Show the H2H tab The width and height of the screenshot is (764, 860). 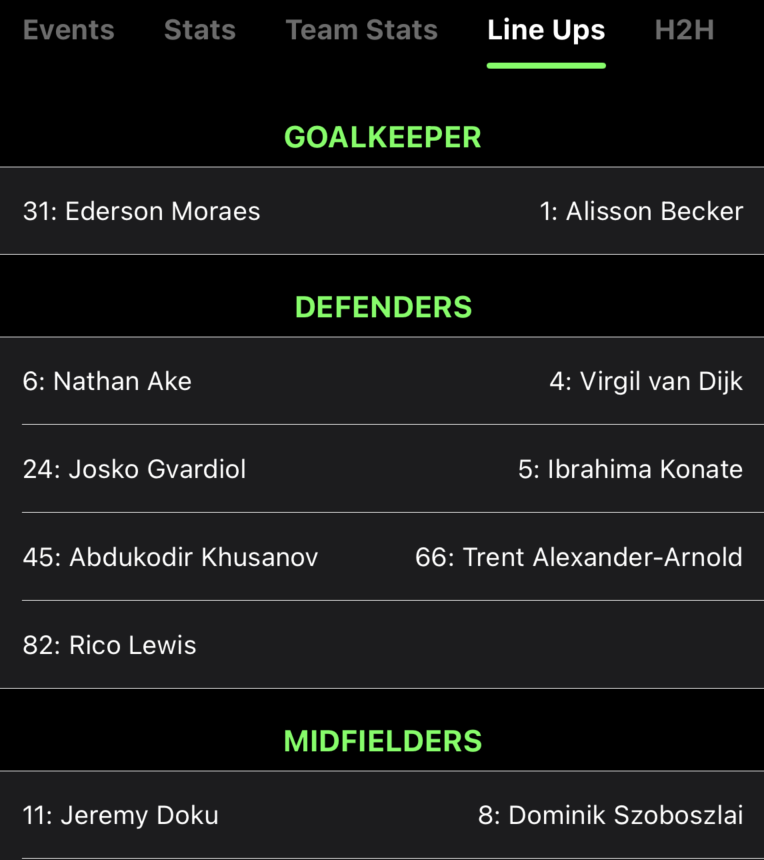pyautogui.click(x=684, y=30)
